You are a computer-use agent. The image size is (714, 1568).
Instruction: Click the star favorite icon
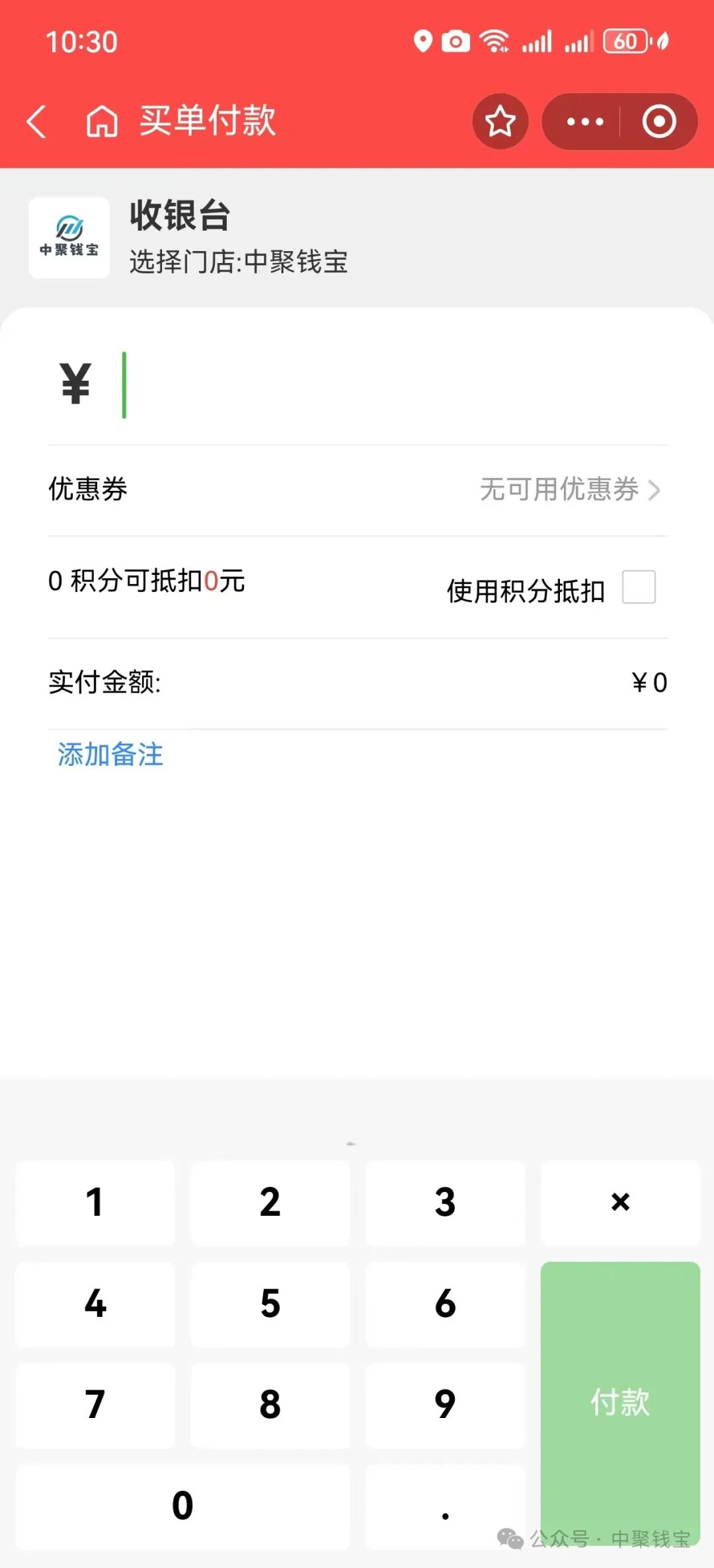[x=500, y=121]
